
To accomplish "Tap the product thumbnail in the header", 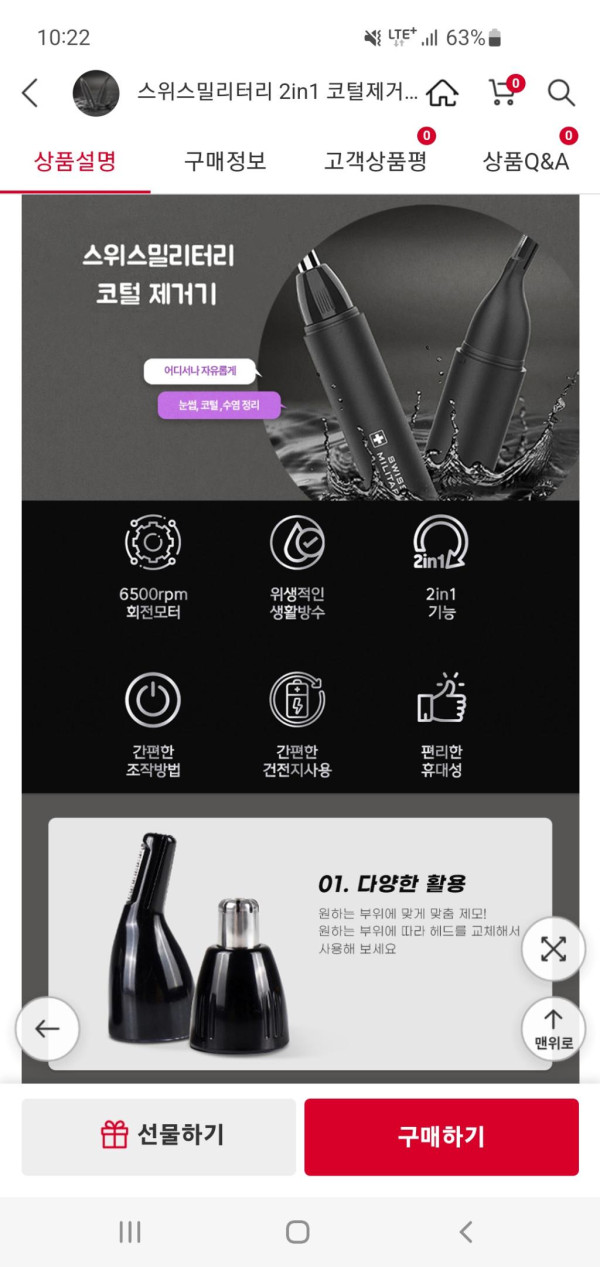I will click(96, 93).
